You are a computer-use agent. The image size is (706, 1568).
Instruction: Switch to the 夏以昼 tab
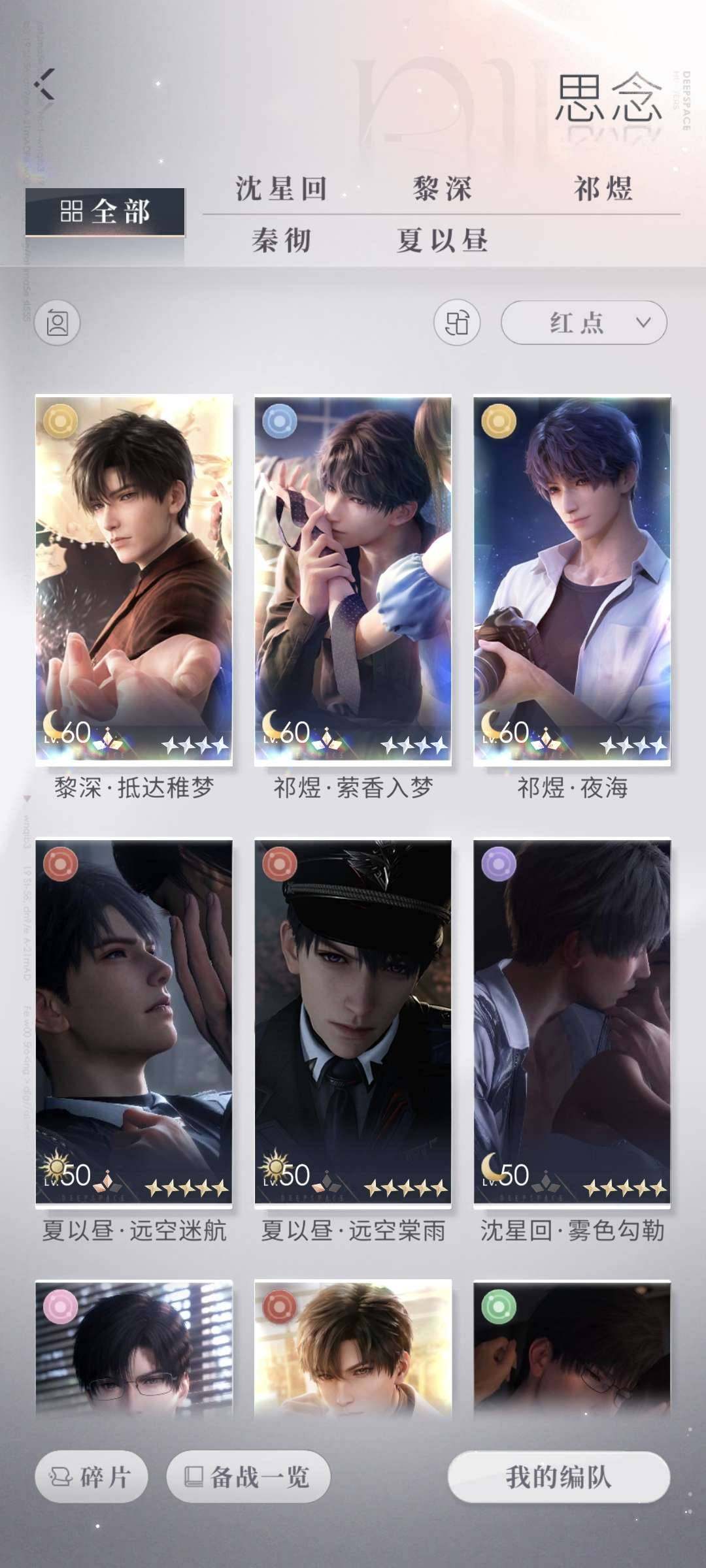click(443, 240)
